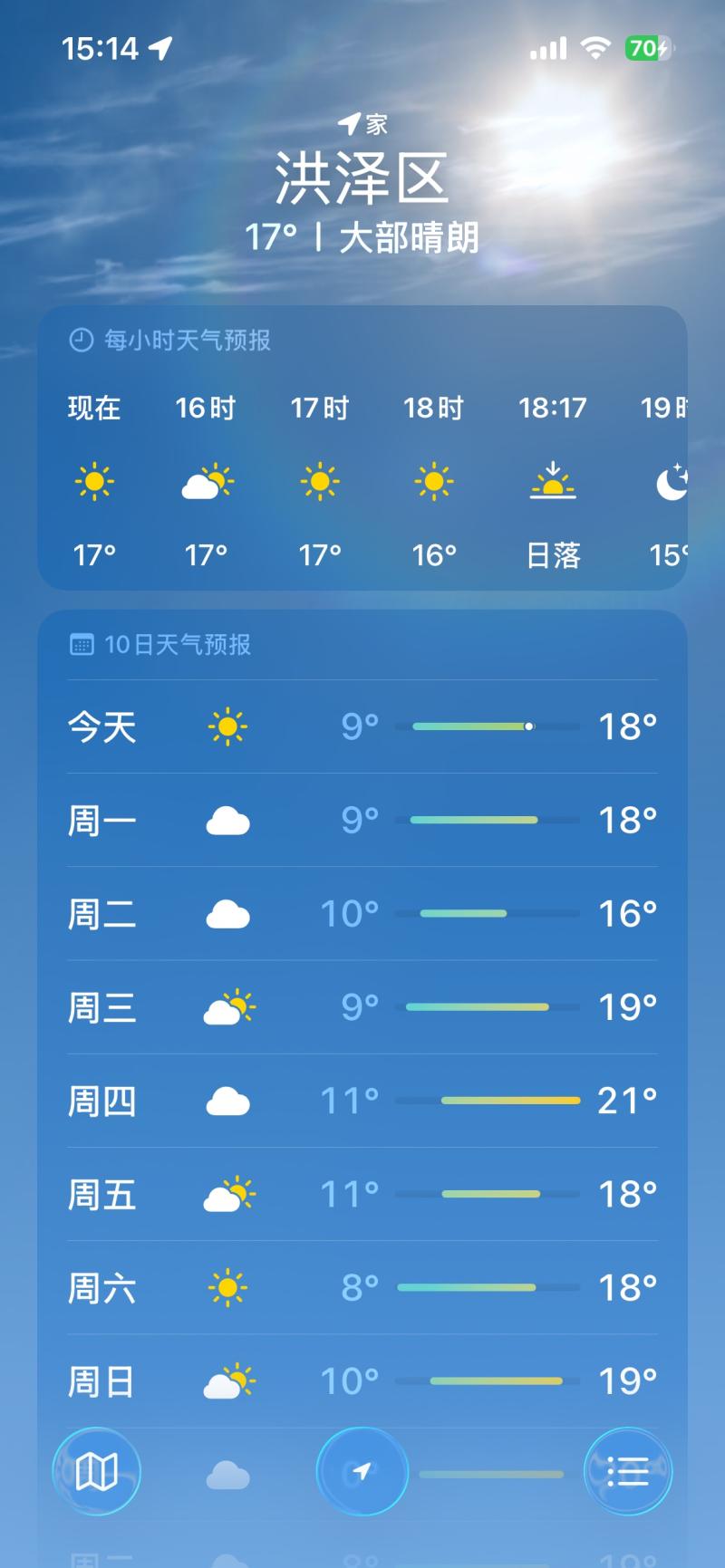This screenshot has width=725, height=1568.
Task: Open the weather map button
Action: point(96,1472)
